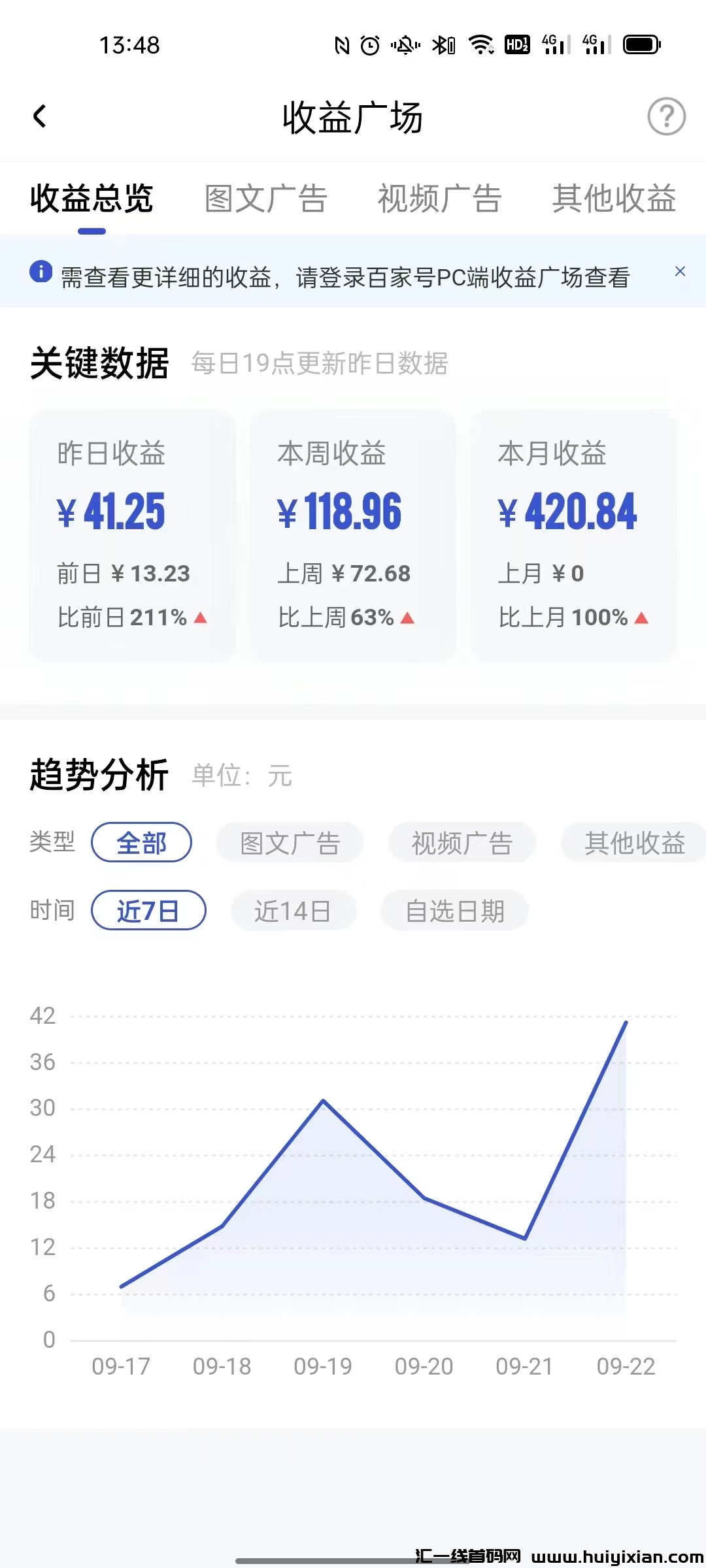Filter trend by 视频广告 type chip
This screenshot has height=1568, width=706.
click(x=462, y=843)
